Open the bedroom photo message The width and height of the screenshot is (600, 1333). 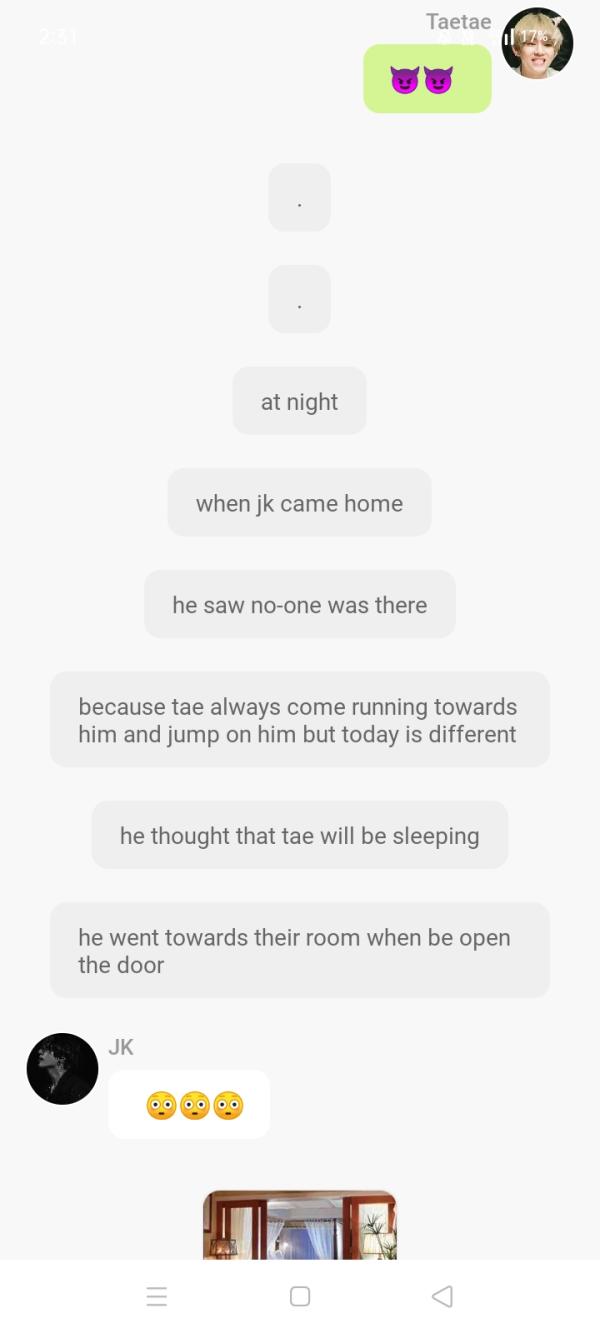click(x=299, y=1226)
